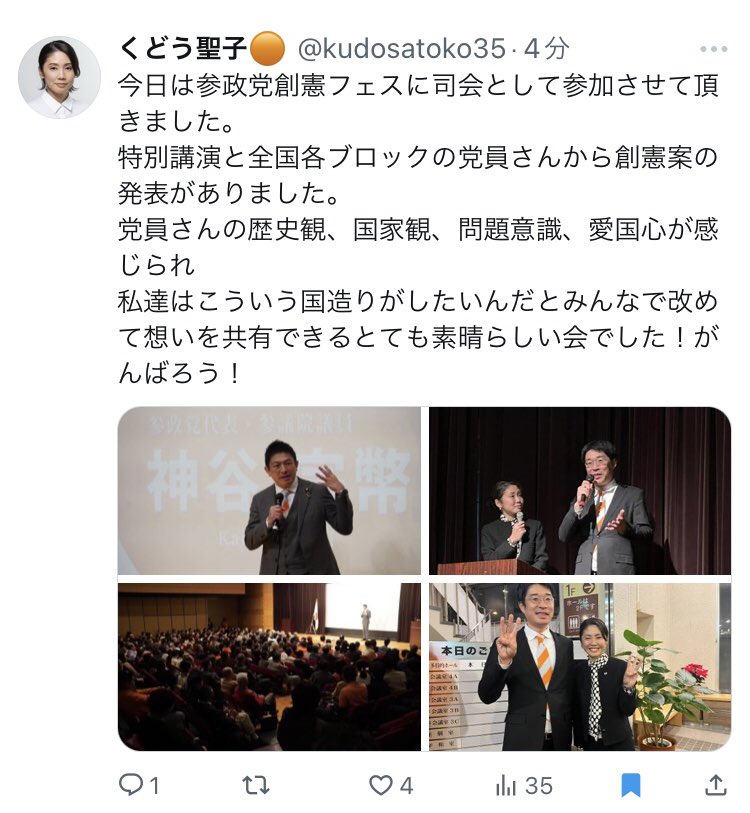Open photo of two people beside the plant
Screen dimensions: 750x813
tap(580, 667)
